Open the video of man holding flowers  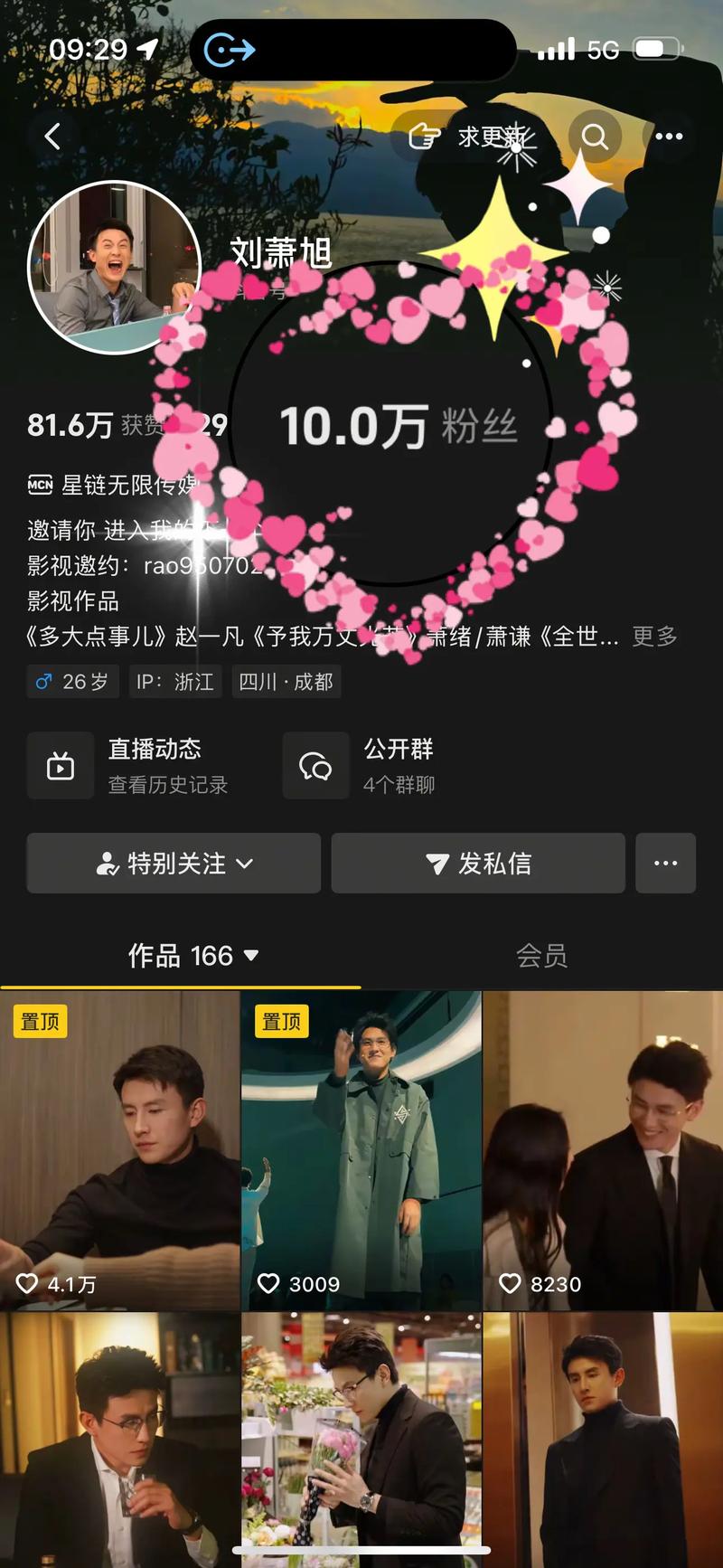[x=361, y=1438]
